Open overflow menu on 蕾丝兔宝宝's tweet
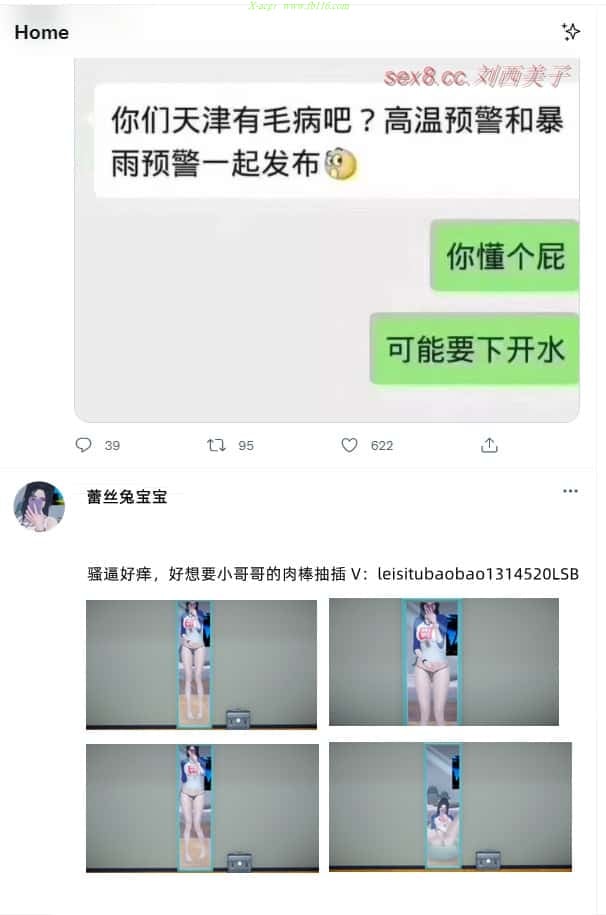The height and width of the screenshot is (915, 606). 570,491
